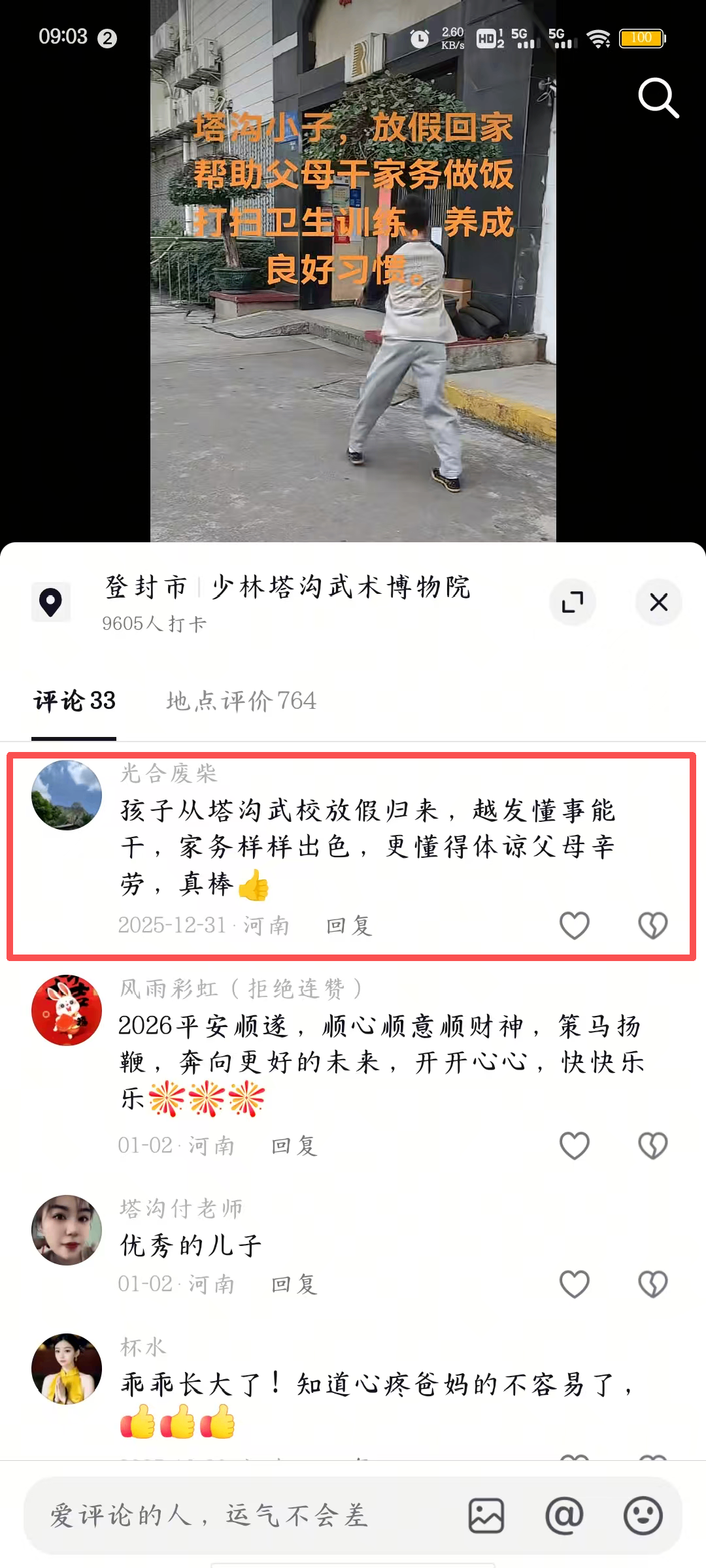
Task: Open 光合废柴's profile avatar
Action: tap(67, 795)
